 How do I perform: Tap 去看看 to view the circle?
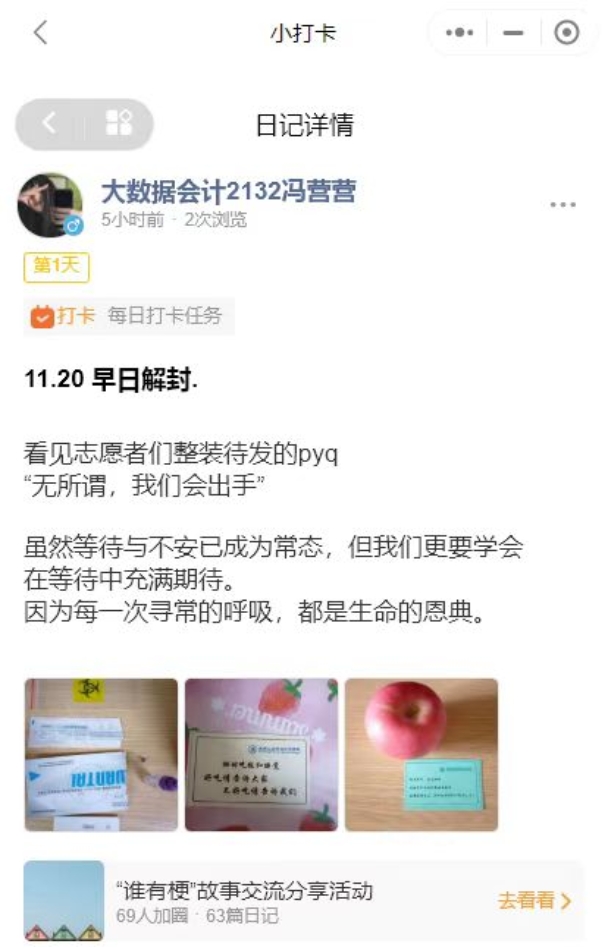tap(535, 901)
